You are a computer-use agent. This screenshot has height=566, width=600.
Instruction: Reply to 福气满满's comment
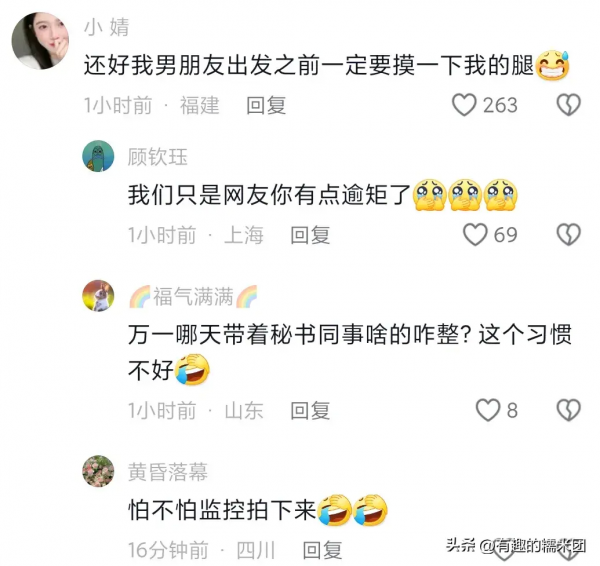(x=310, y=410)
